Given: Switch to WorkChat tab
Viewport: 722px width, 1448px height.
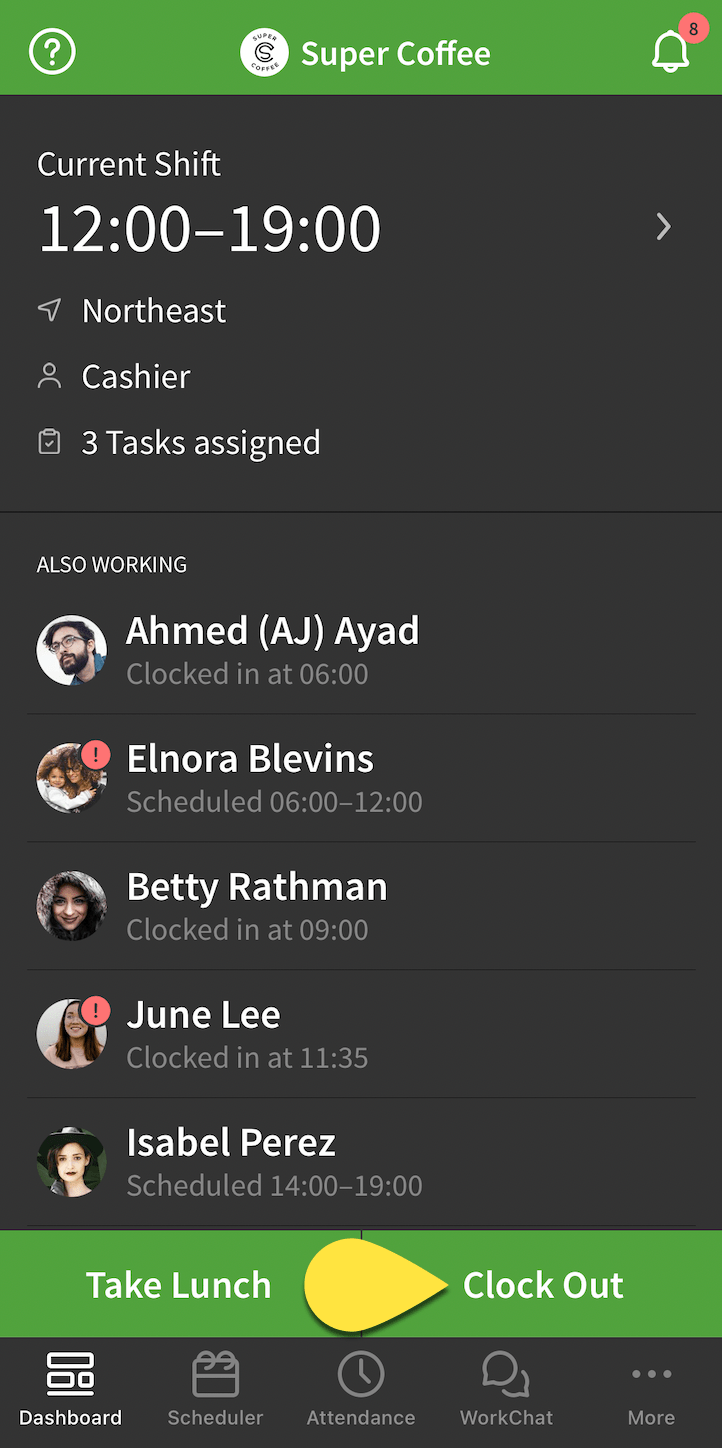Looking at the screenshot, I should 506,1389.
